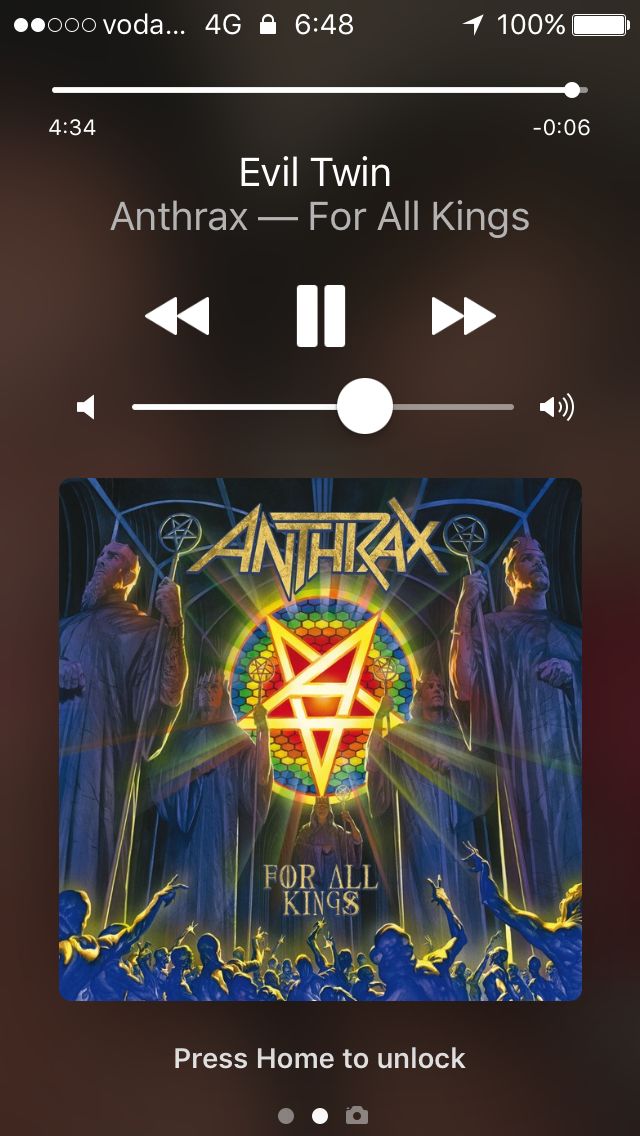Skip to the next track

coord(463,316)
